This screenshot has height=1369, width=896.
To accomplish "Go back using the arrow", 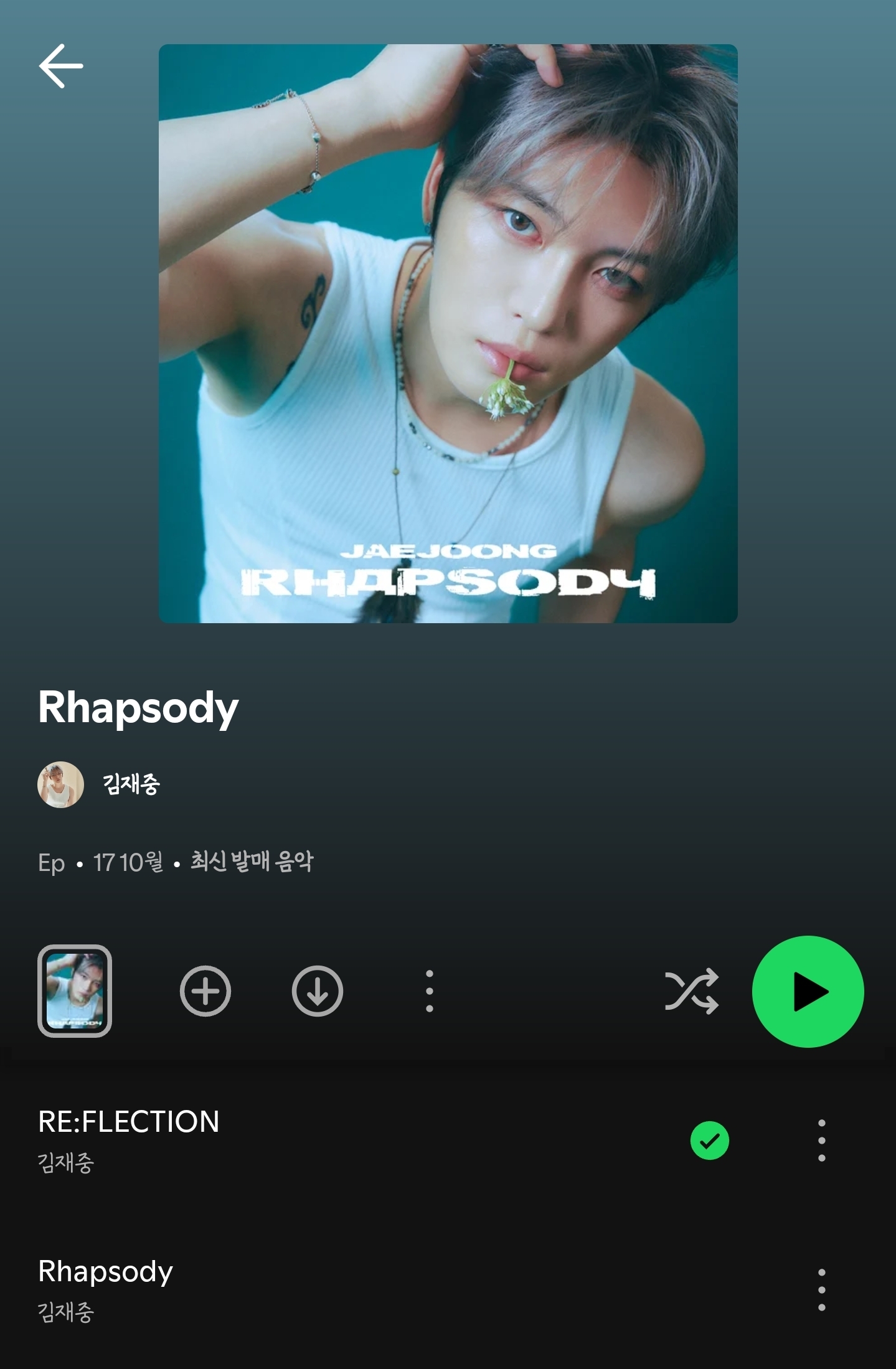I will (x=61, y=66).
